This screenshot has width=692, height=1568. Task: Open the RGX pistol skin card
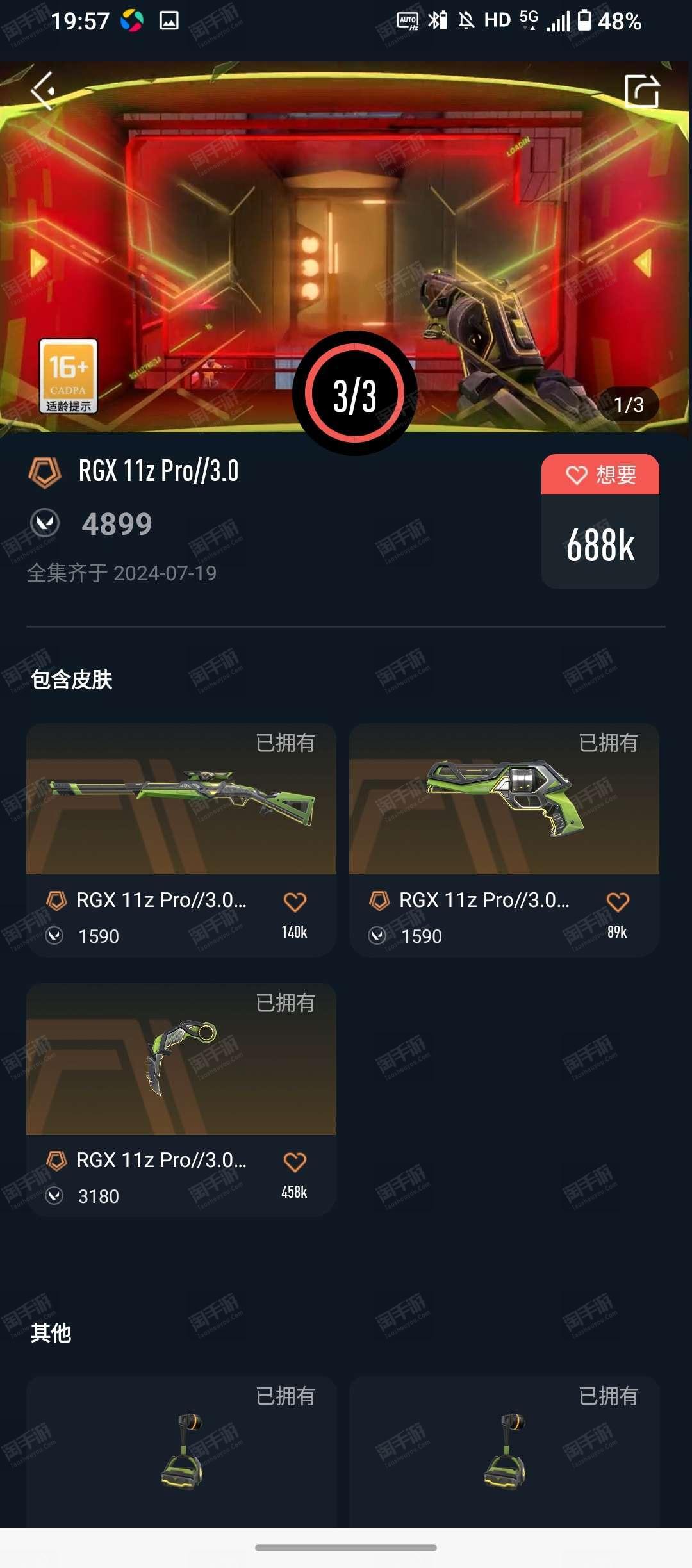pyautogui.click(x=504, y=840)
